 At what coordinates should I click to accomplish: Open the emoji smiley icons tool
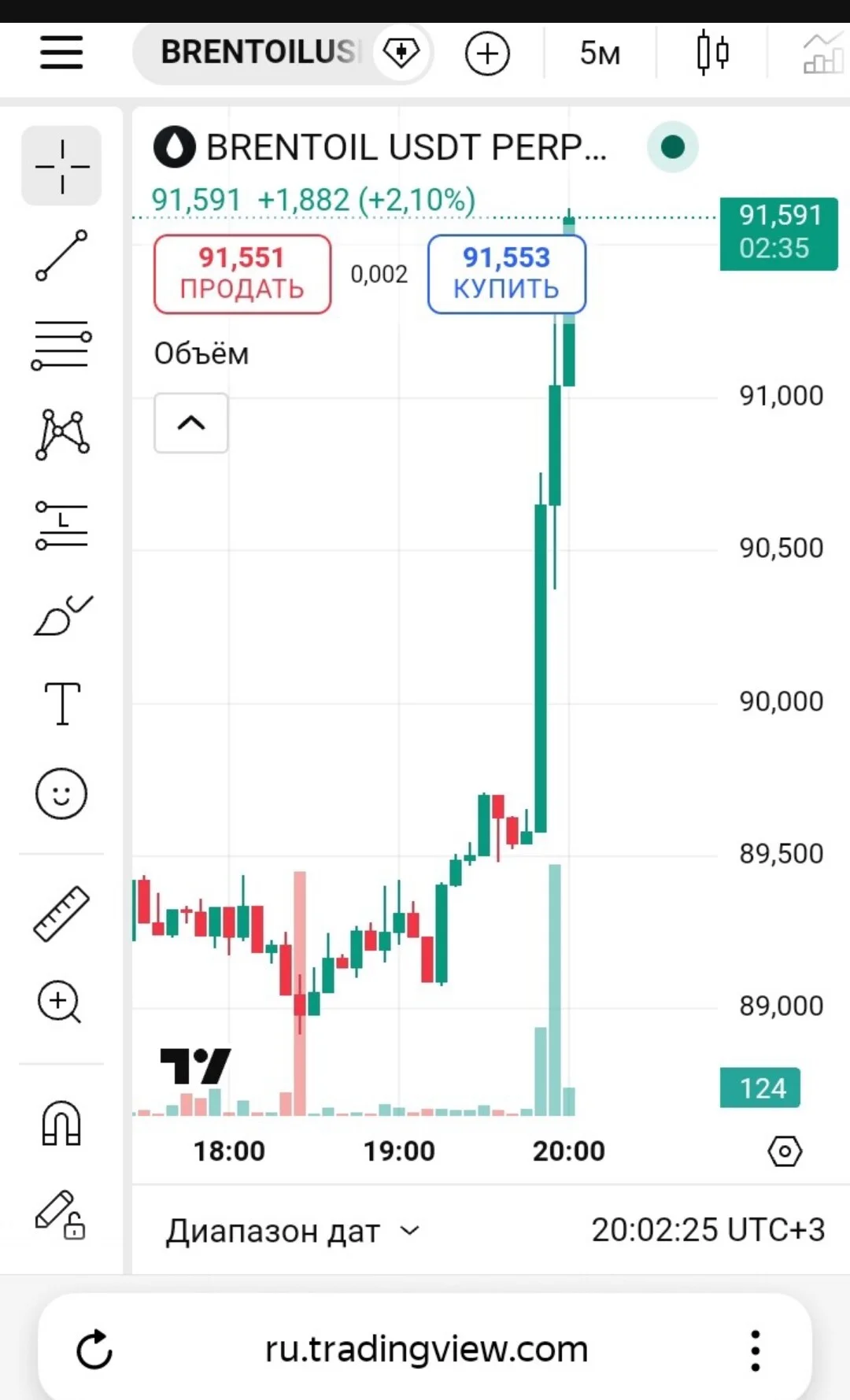[61, 793]
